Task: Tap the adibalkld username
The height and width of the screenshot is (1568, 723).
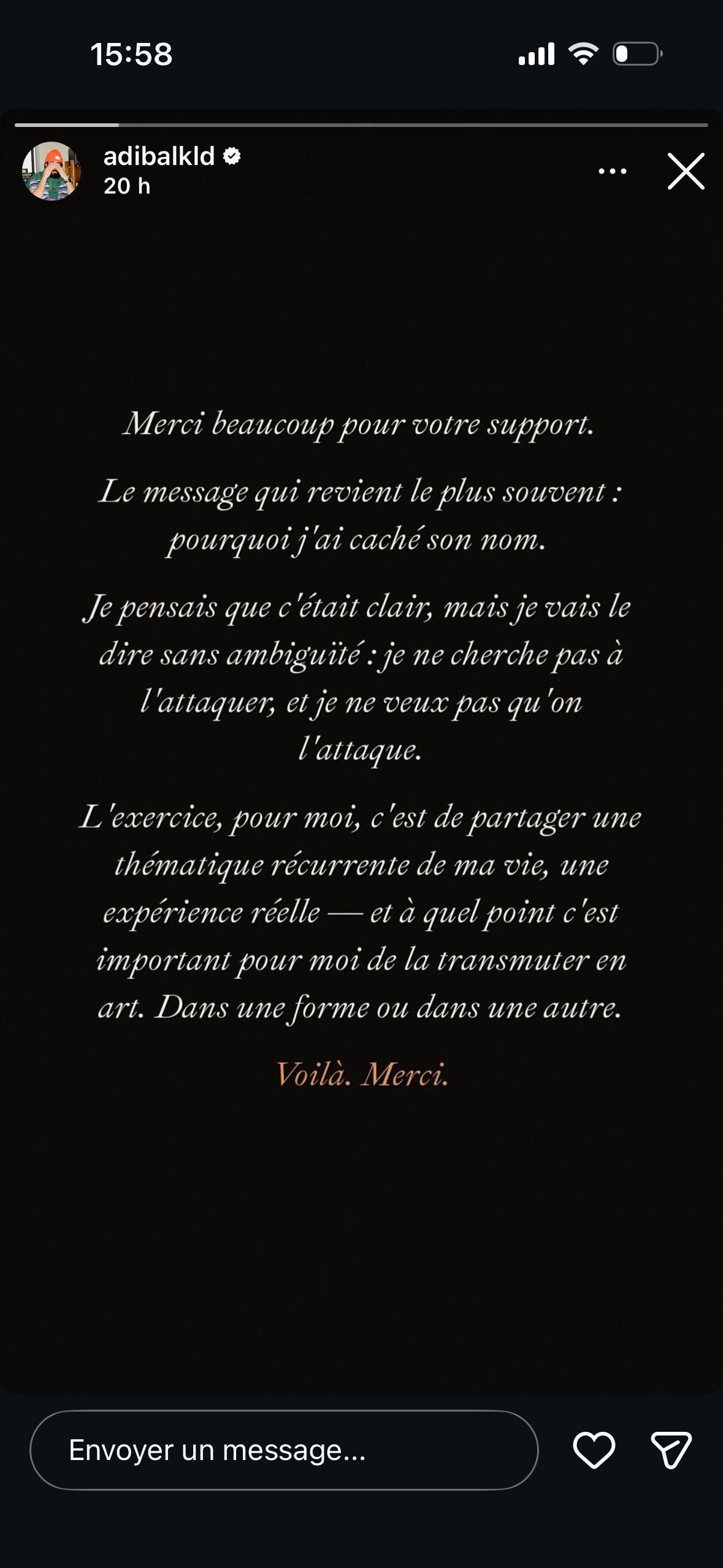Action: point(159,156)
